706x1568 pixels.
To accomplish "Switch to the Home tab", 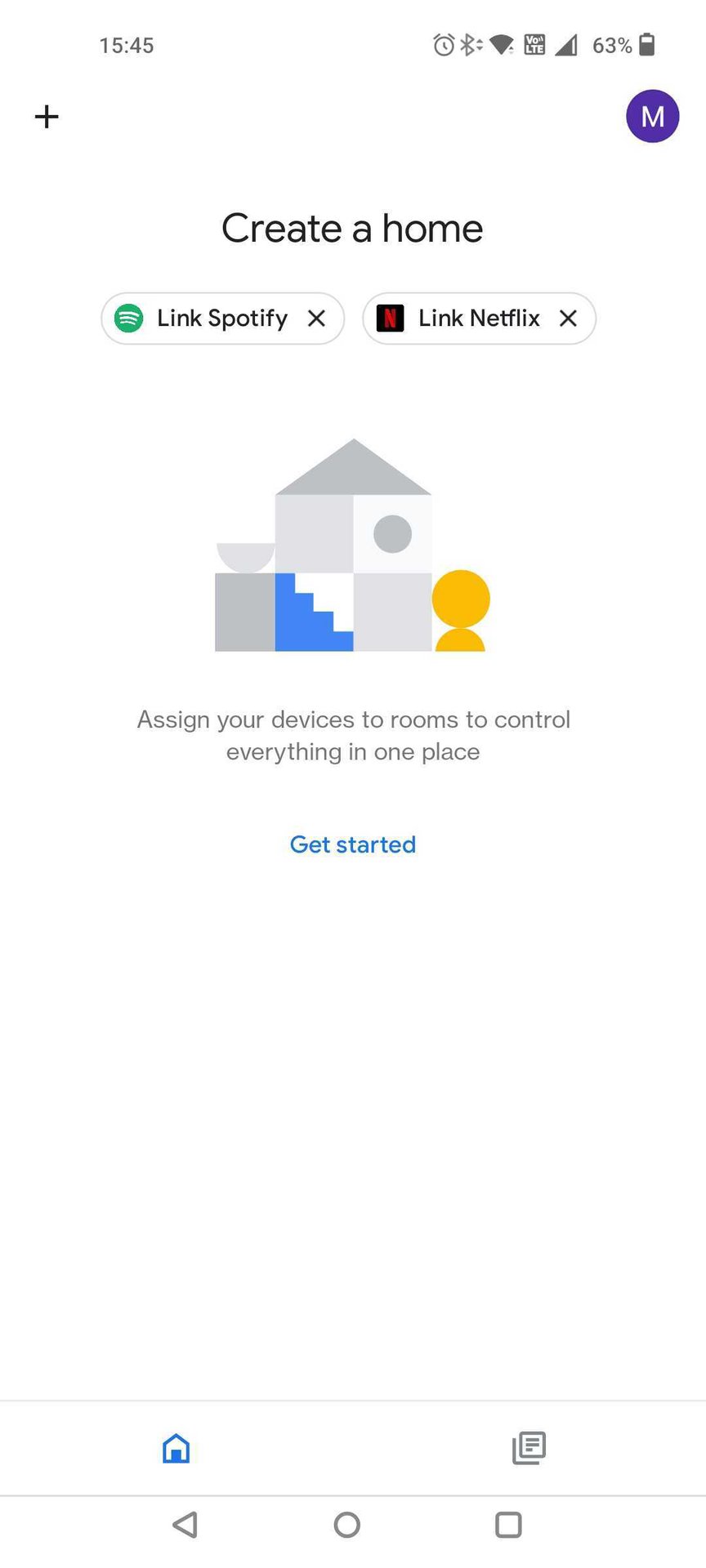I will pos(176,1448).
